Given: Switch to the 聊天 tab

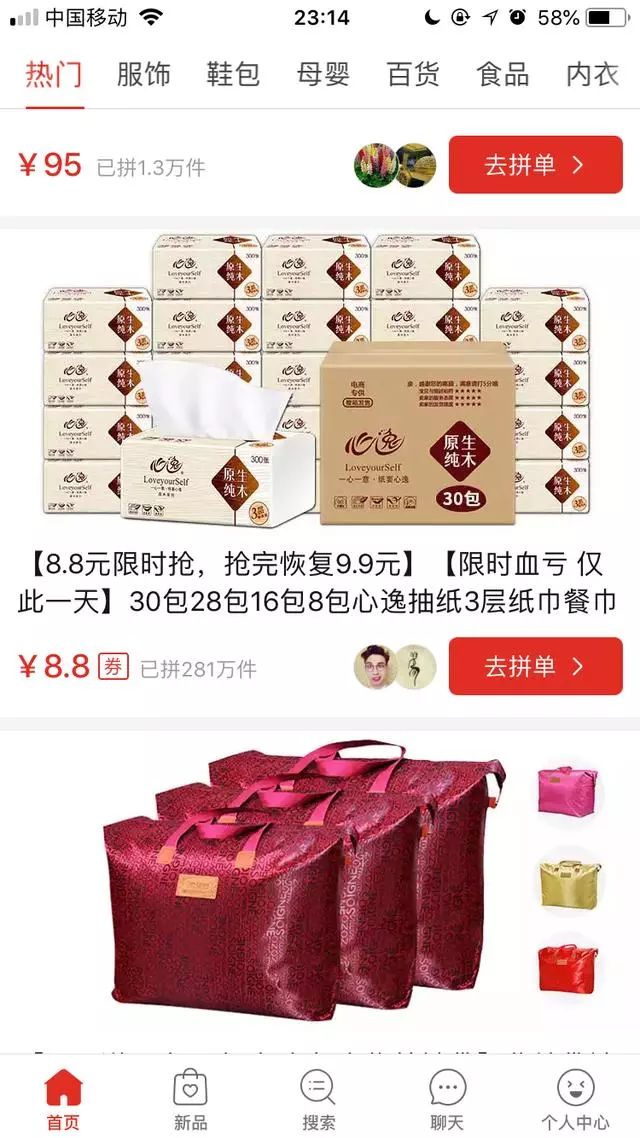Looking at the screenshot, I should 448,1100.
